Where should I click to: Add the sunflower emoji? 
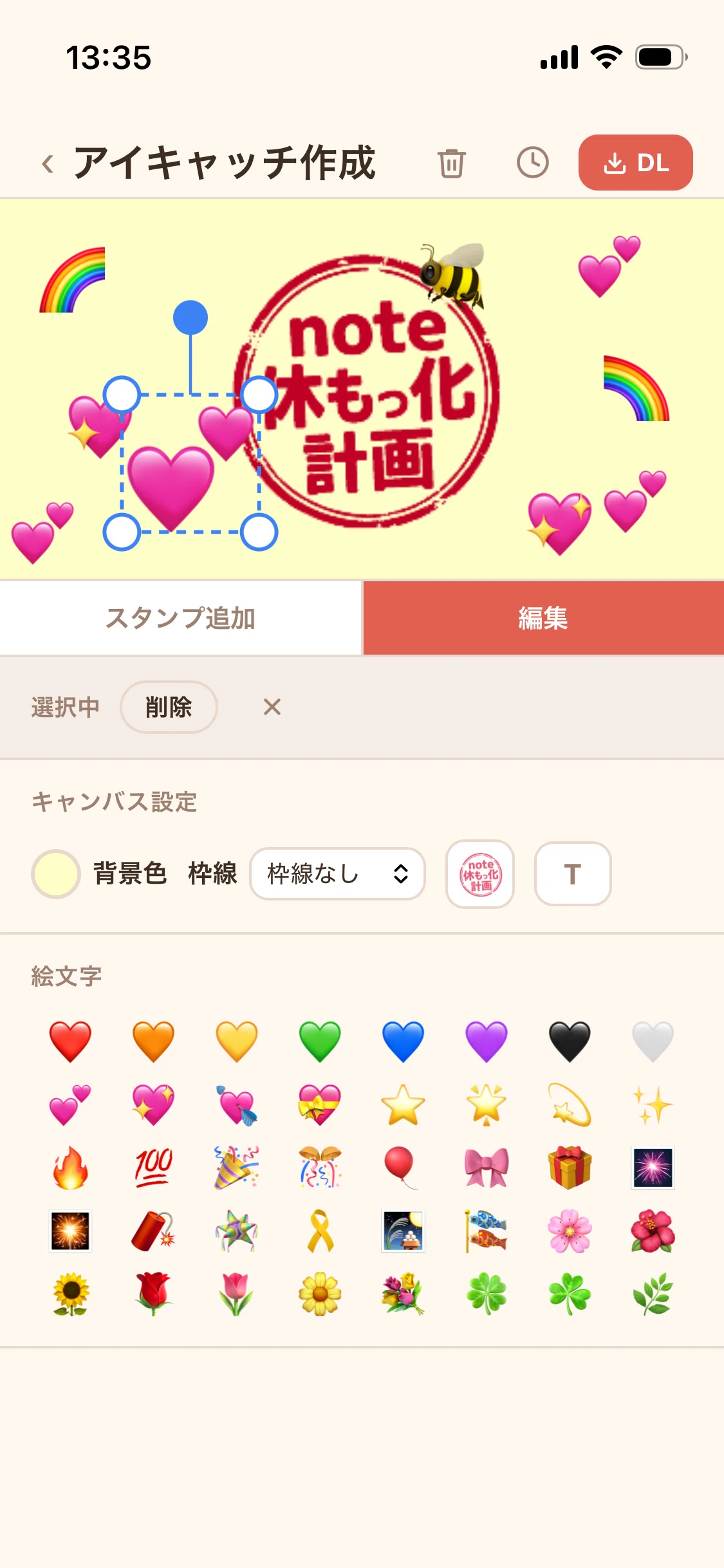70,1294
